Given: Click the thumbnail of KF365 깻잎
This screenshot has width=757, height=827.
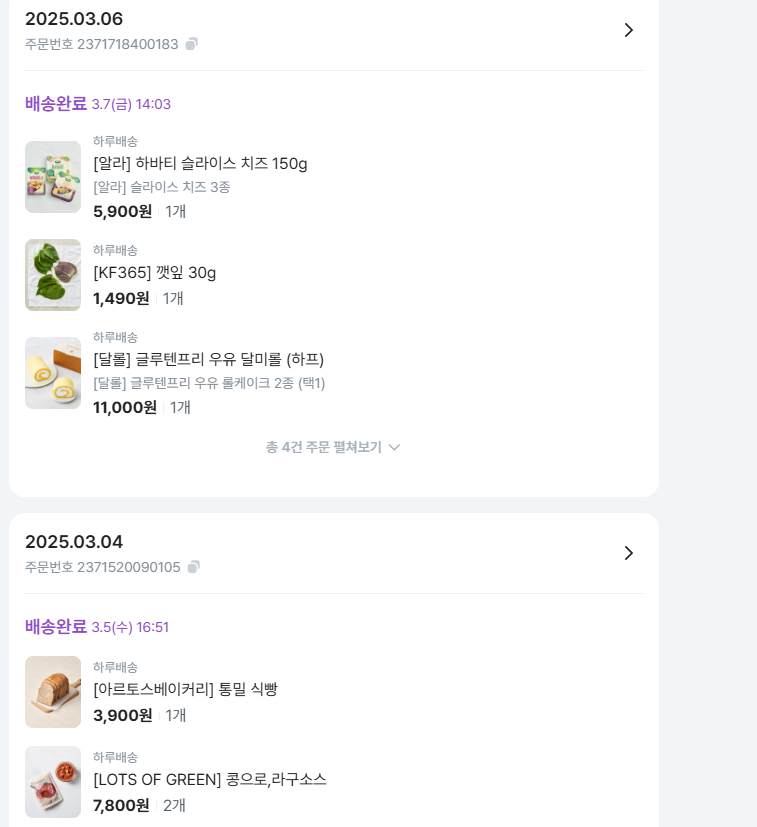Looking at the screenshot, I should pos(53,275).
